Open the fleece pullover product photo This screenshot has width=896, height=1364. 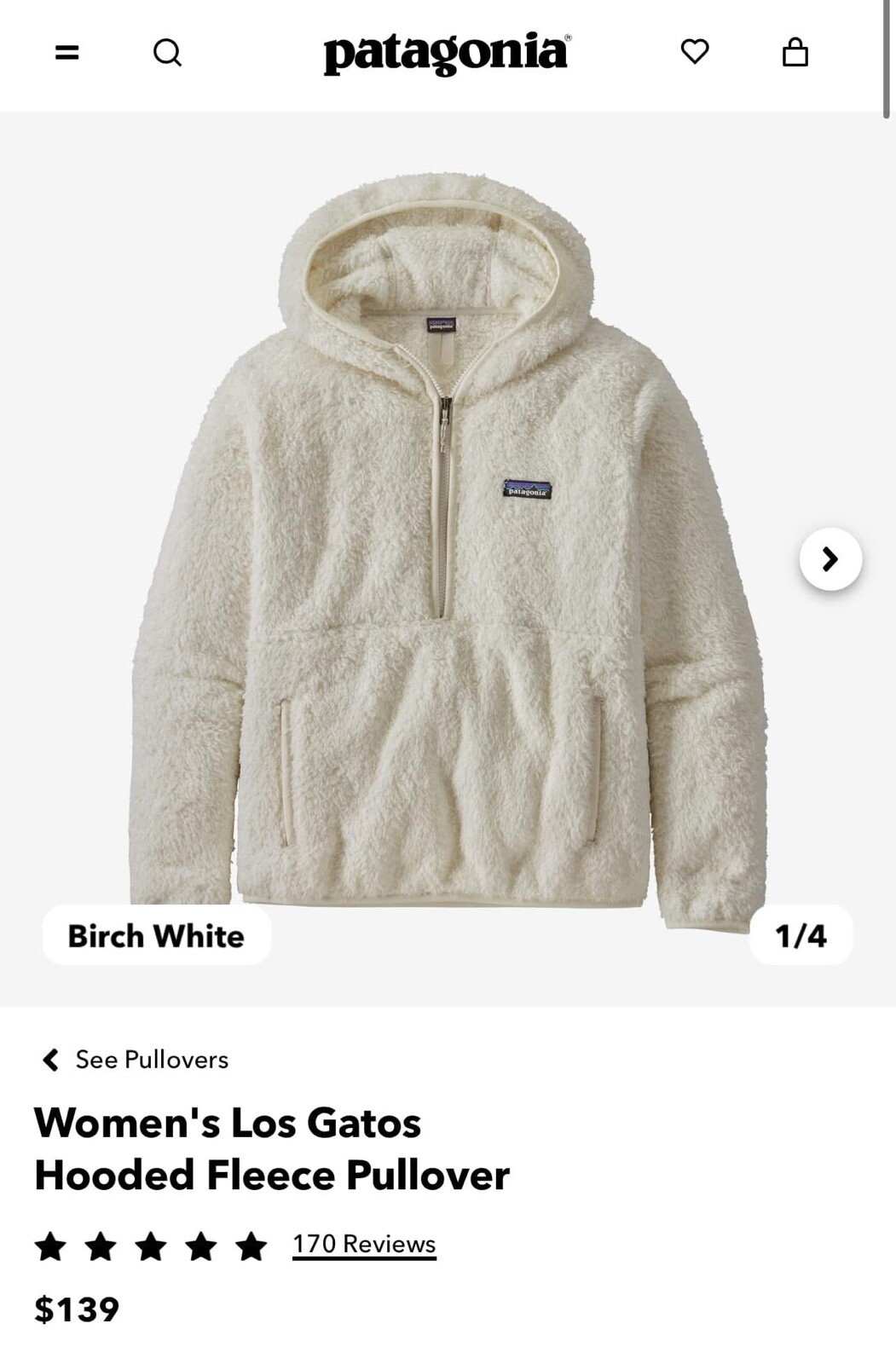pos(448,554)
